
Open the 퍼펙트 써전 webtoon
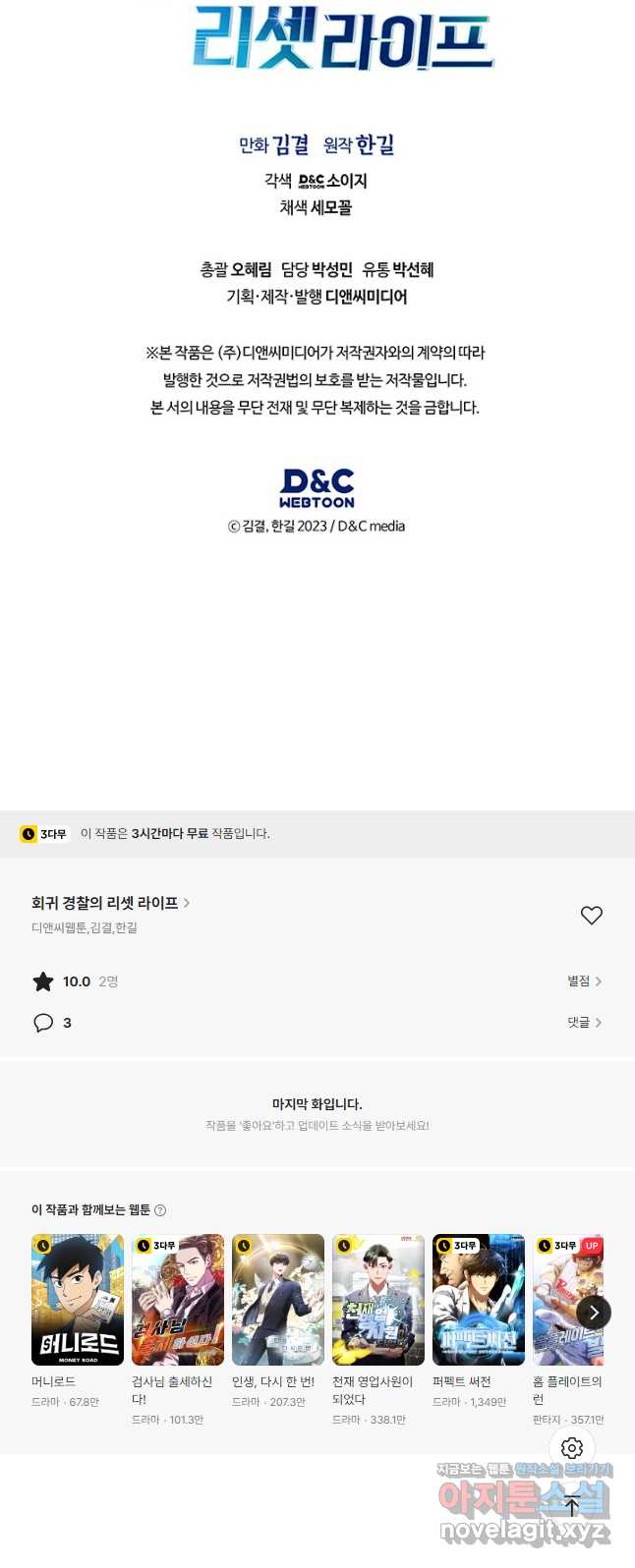479,1300
